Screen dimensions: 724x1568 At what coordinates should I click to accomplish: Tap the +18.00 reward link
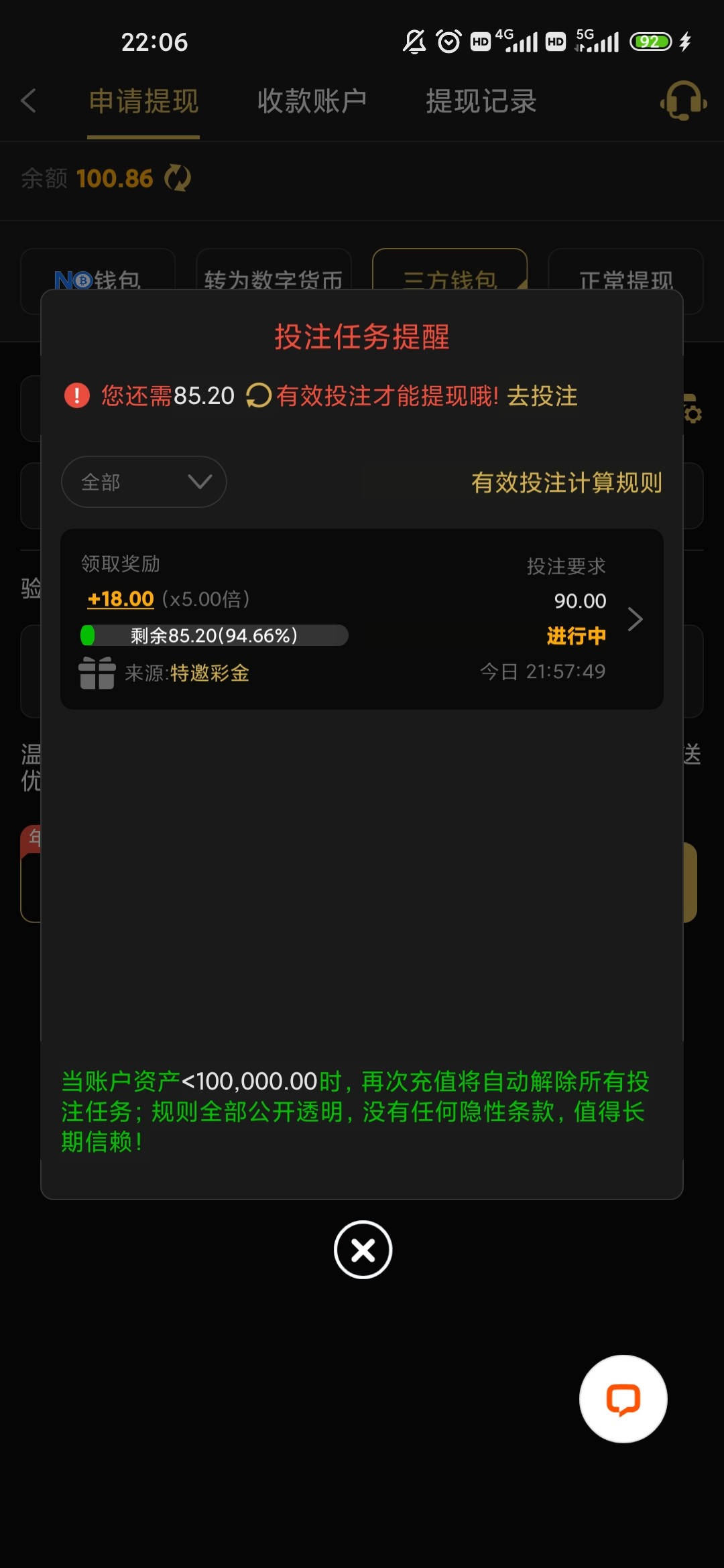[121, 599]
